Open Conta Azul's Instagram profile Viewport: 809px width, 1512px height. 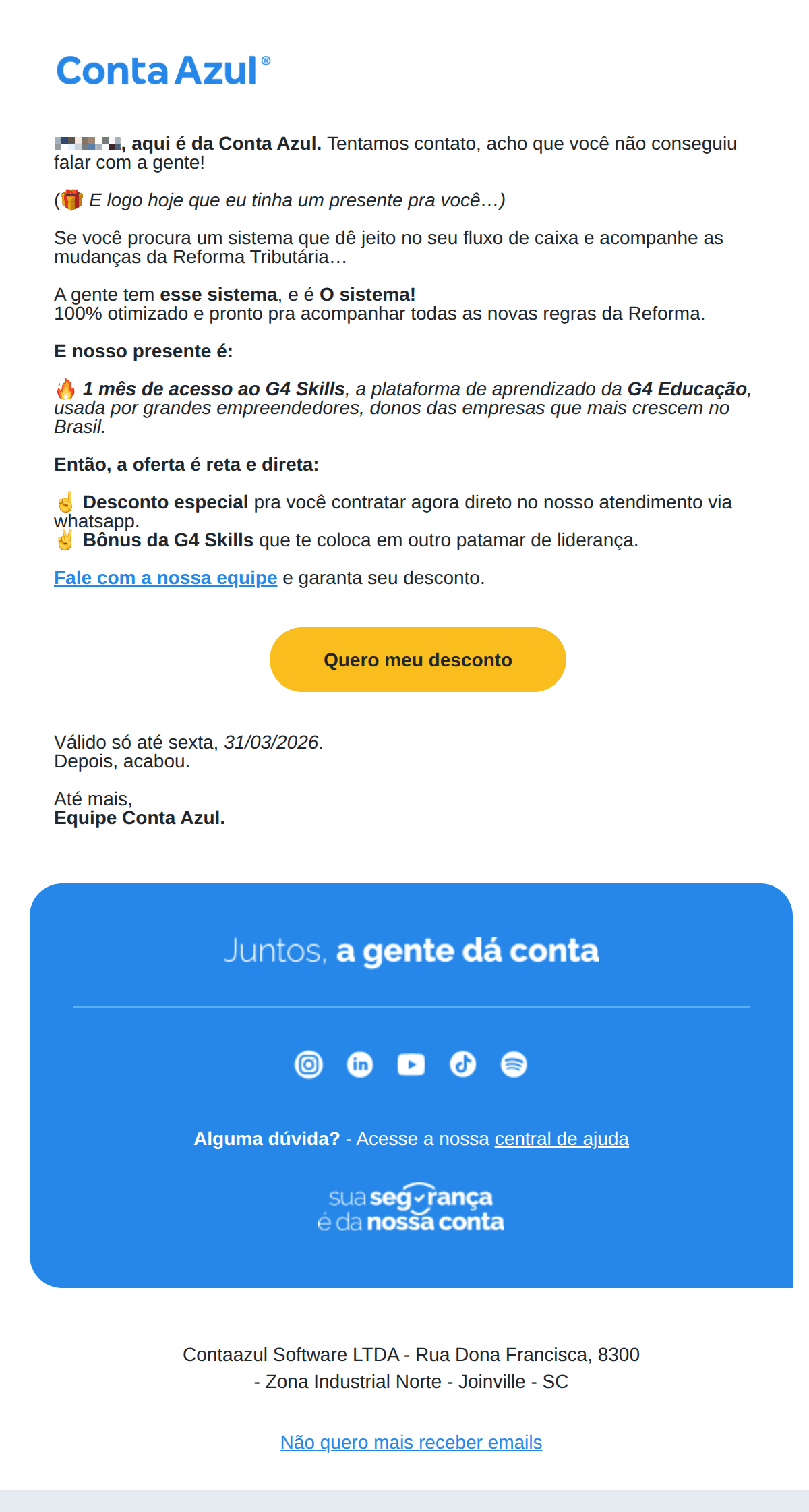[309, 1064]
